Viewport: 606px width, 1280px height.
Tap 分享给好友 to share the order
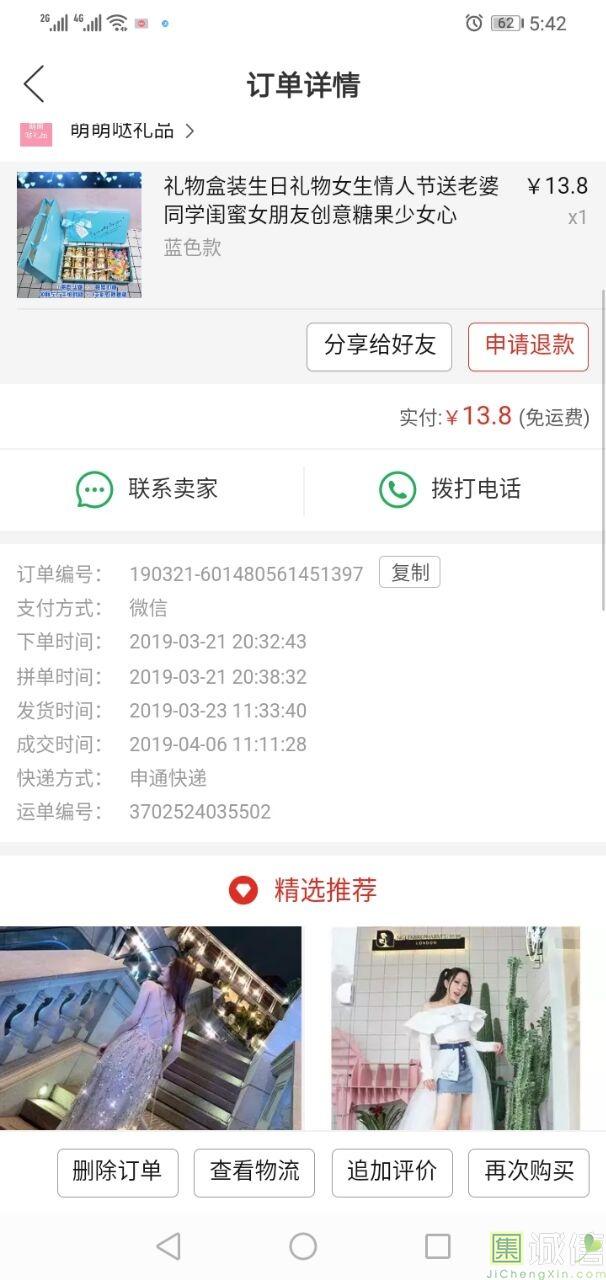tap(379, 347)
